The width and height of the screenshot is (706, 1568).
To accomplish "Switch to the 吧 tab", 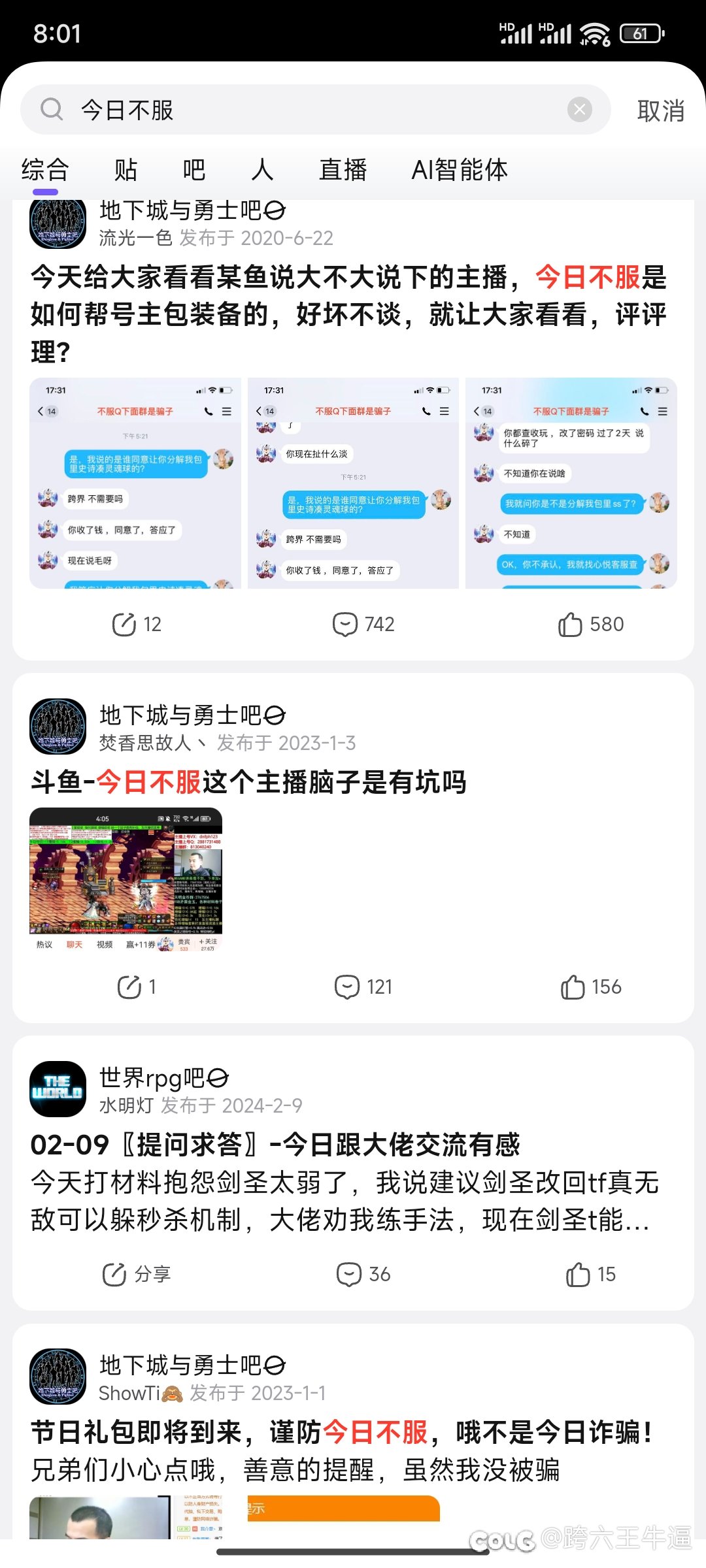I will 194,170.
